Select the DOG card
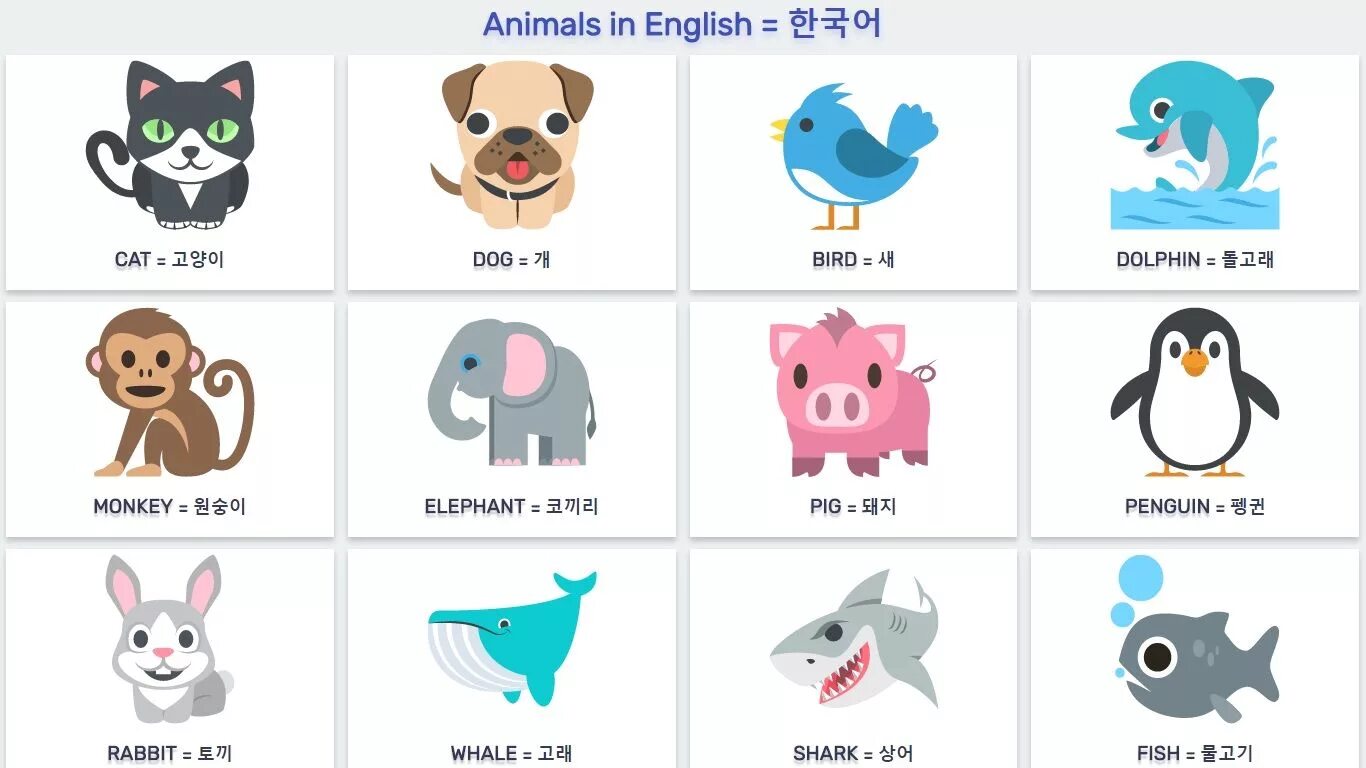 point(512,172)
